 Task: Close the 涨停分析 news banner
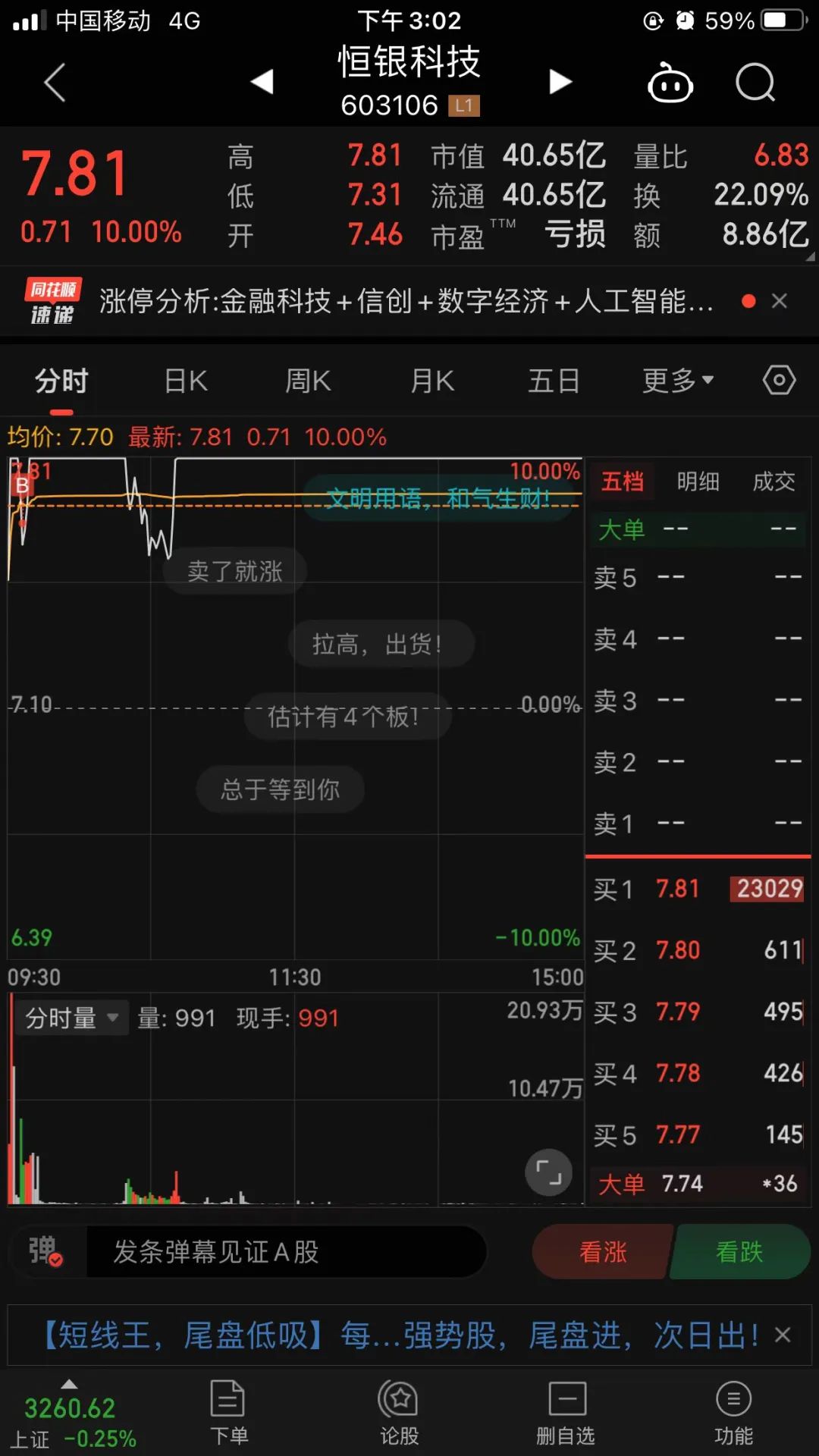779,301
